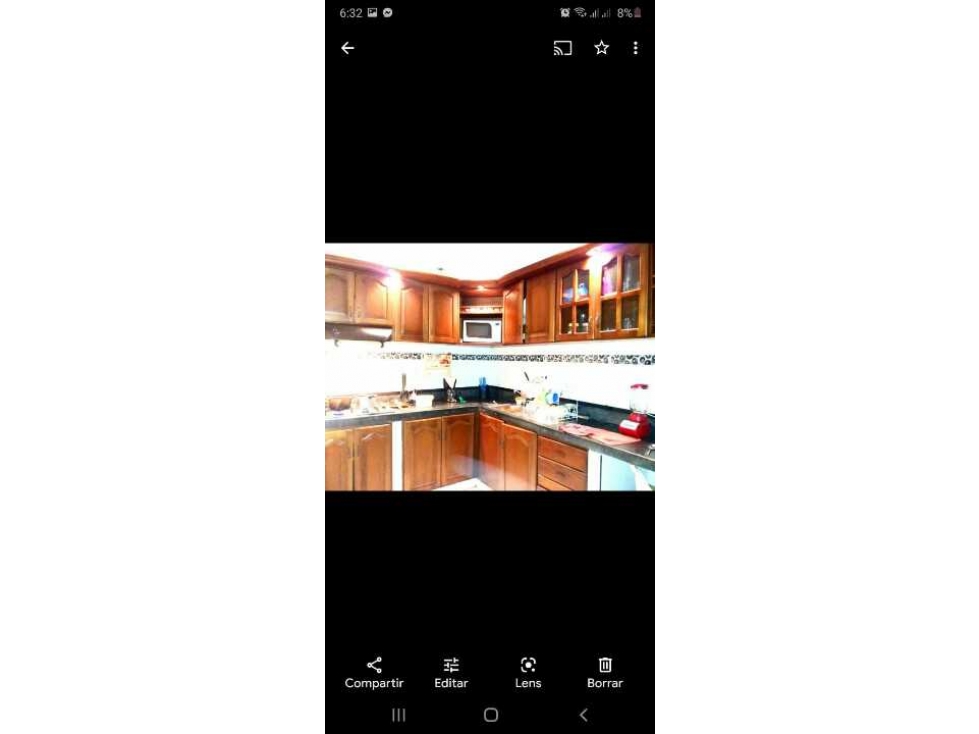Open the three-dot overflow menu

tap(635, 48)
